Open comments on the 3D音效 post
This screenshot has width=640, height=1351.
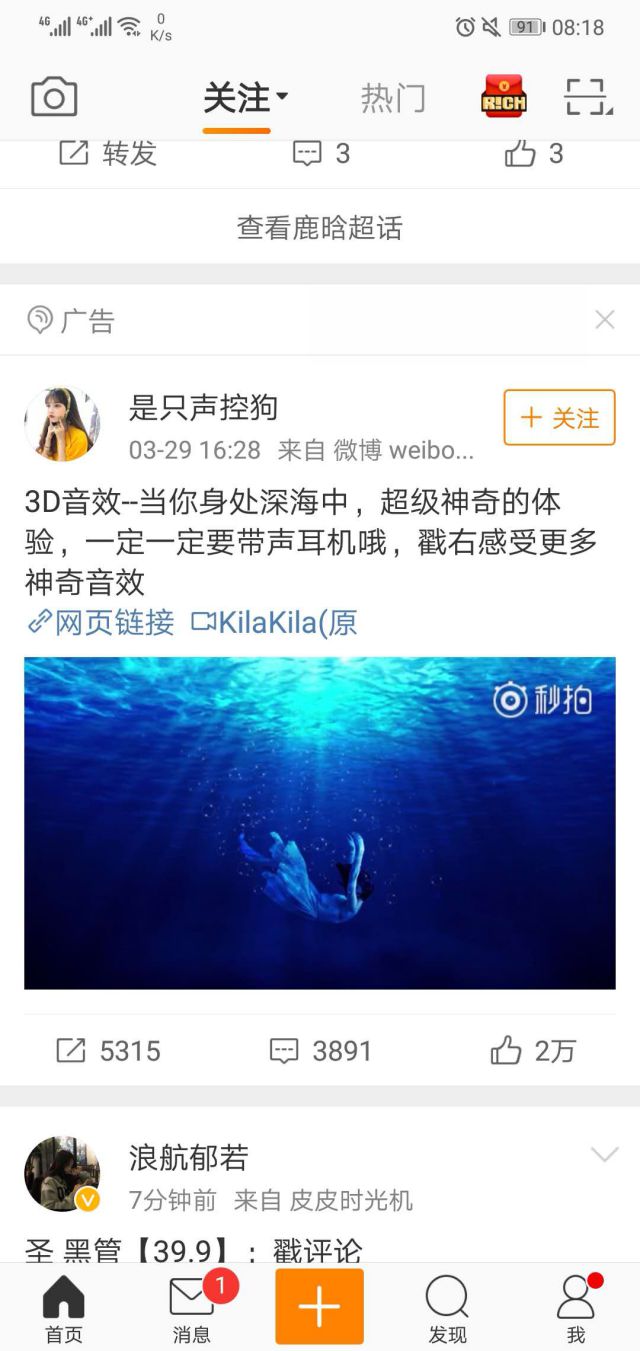point(320,1051)
